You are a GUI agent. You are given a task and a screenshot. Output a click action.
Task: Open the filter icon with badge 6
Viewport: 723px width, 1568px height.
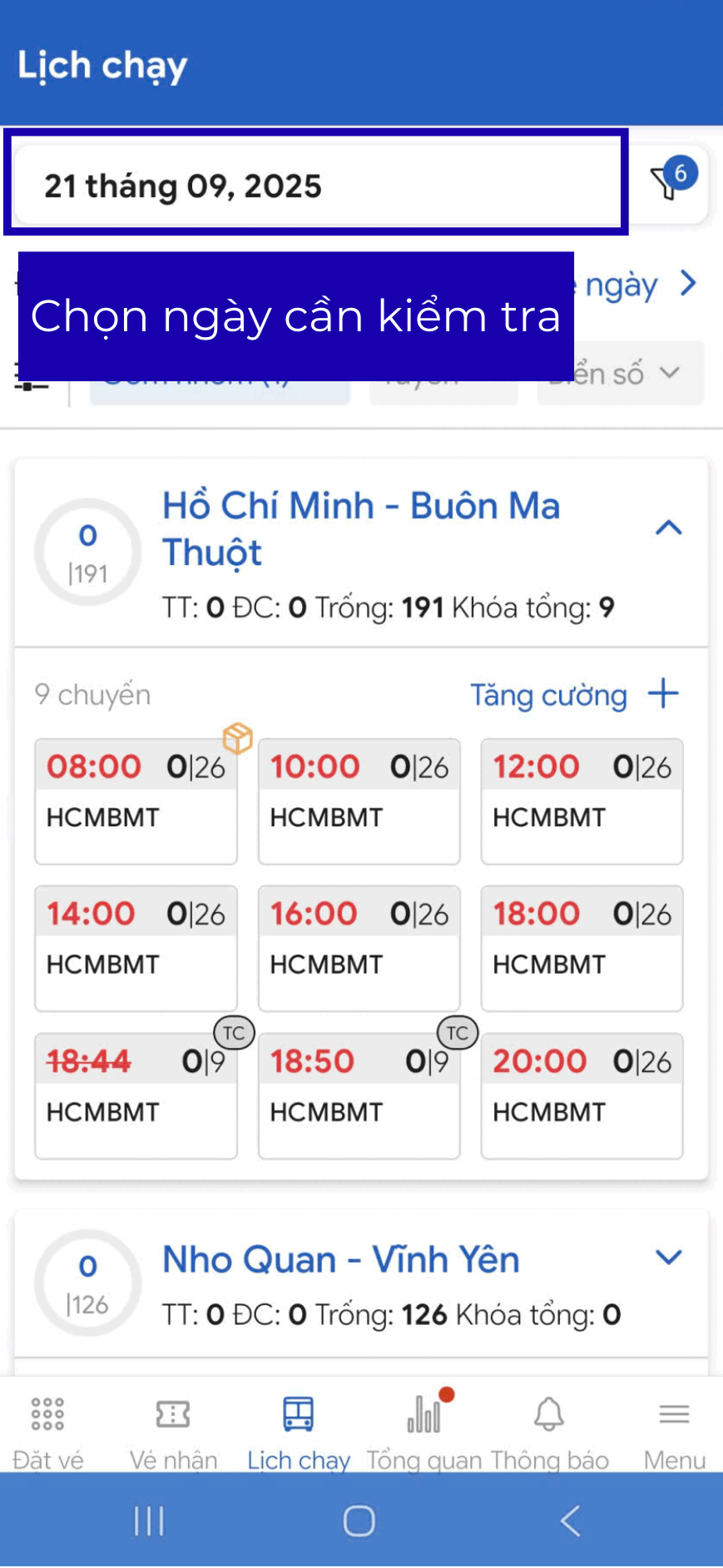672,182
